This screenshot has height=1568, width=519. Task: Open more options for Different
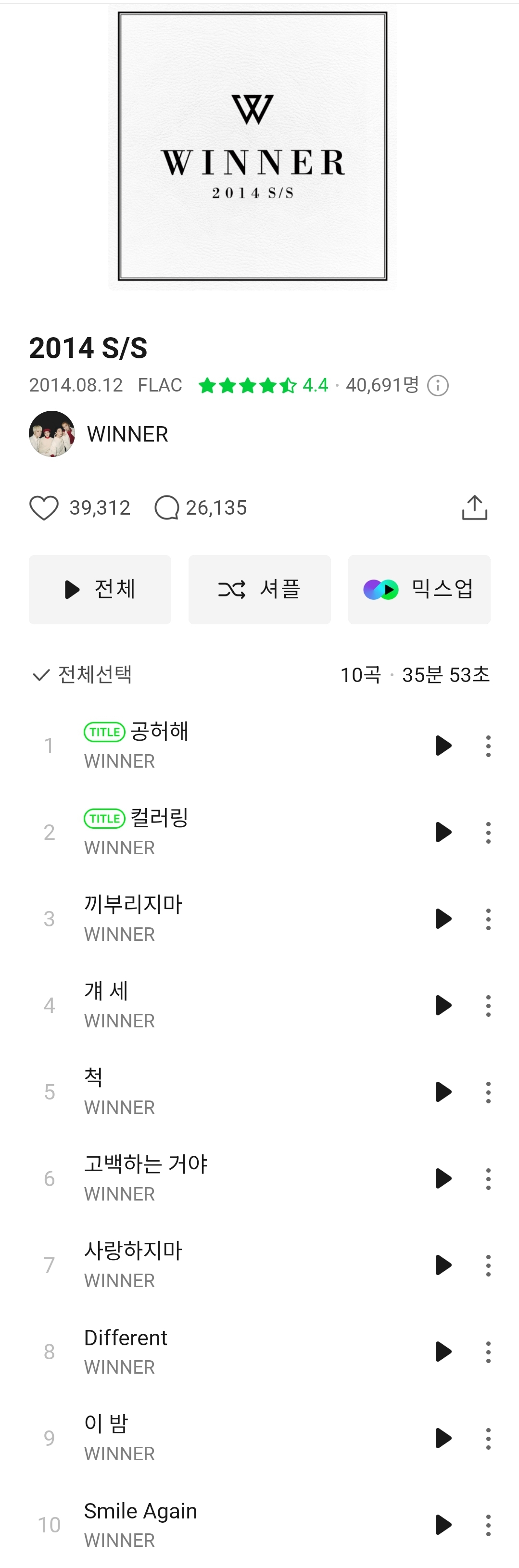488,1351
